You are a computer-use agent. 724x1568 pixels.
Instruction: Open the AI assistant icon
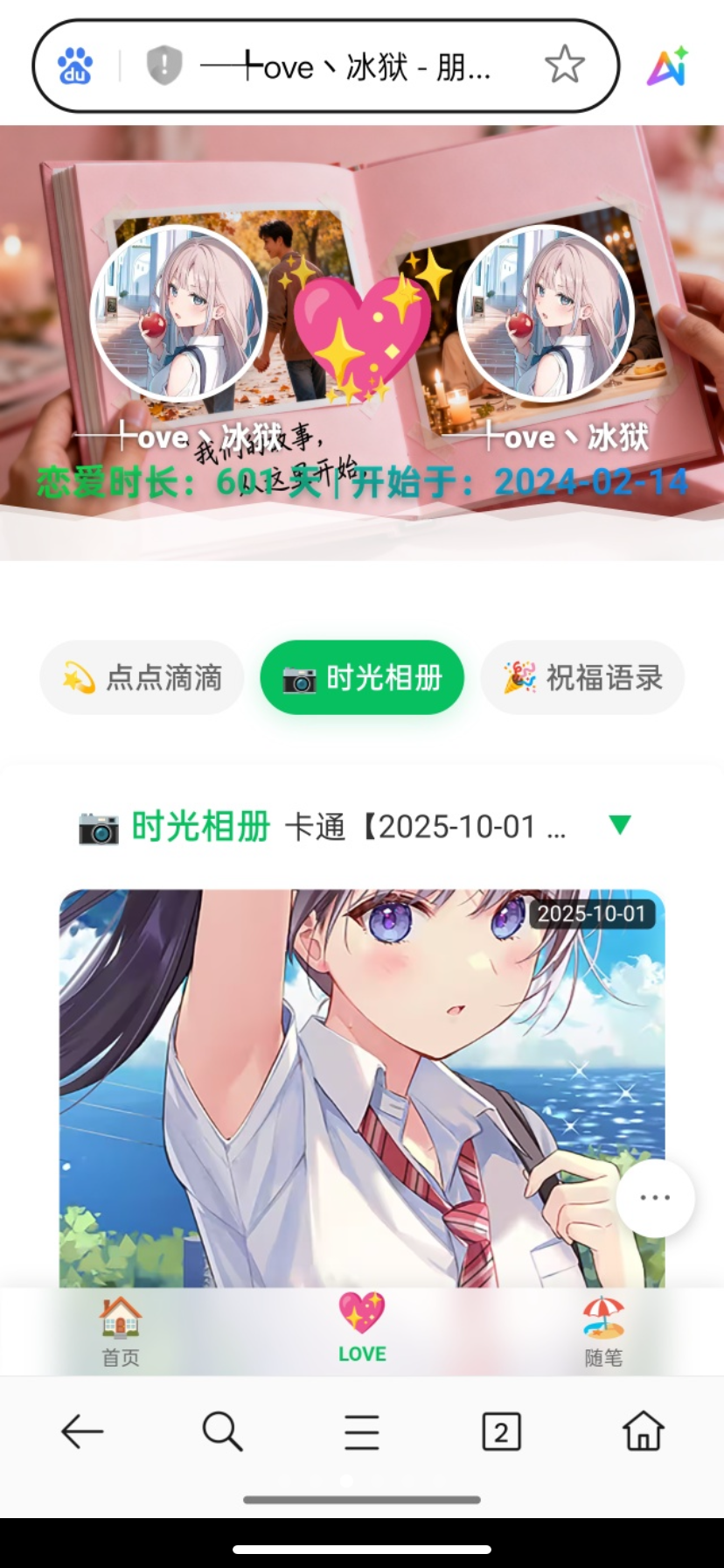pos(667,66)
